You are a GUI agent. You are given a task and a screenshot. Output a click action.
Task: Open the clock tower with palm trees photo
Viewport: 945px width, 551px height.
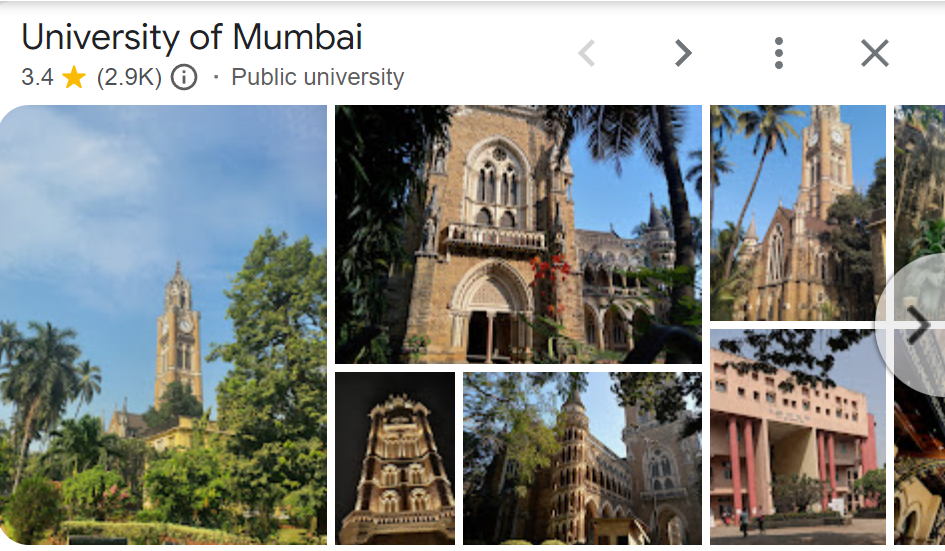(797, 212)
